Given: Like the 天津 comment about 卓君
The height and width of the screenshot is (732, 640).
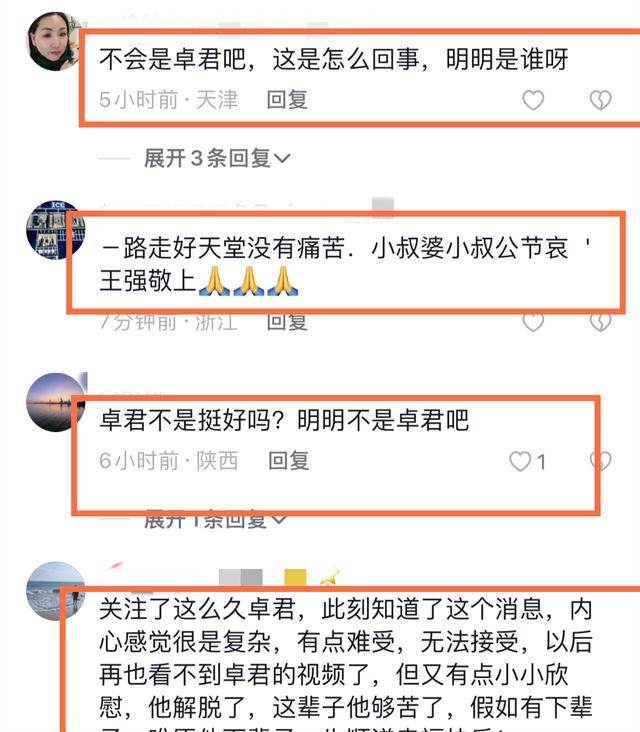Looking at the screenshot, I should point(533,100).
